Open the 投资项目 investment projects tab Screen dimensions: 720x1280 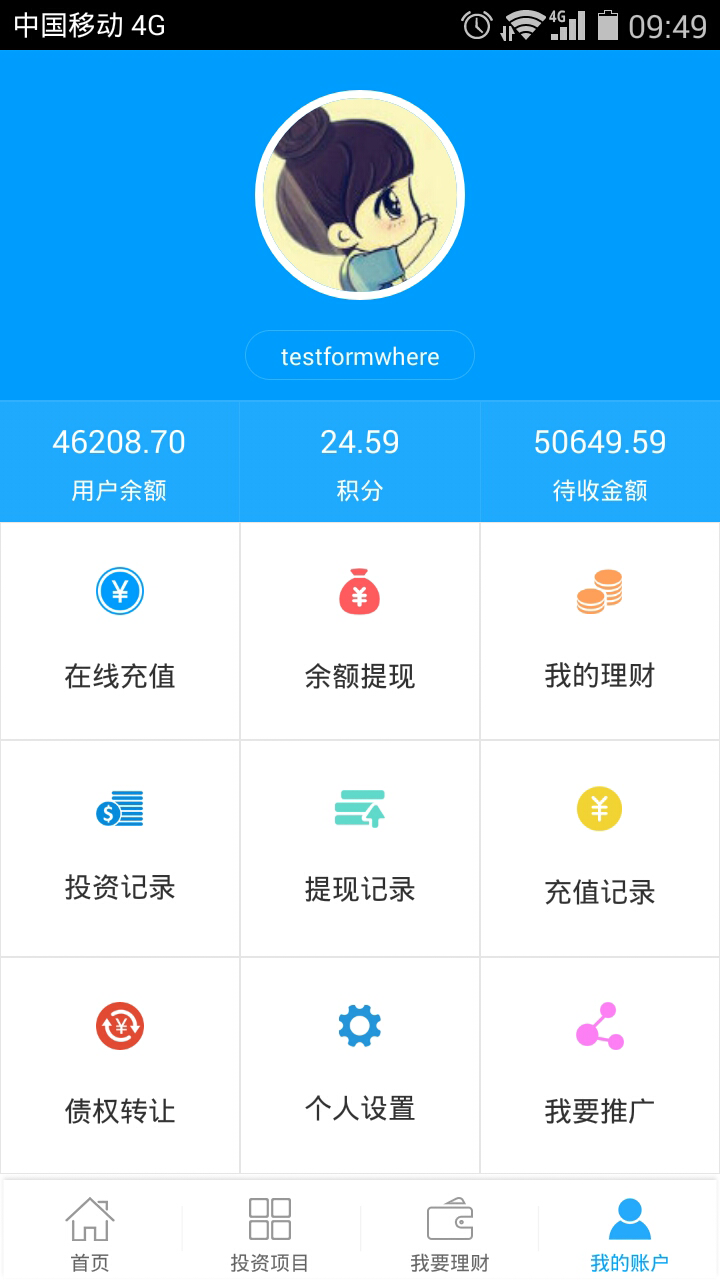pos(270,1230)
